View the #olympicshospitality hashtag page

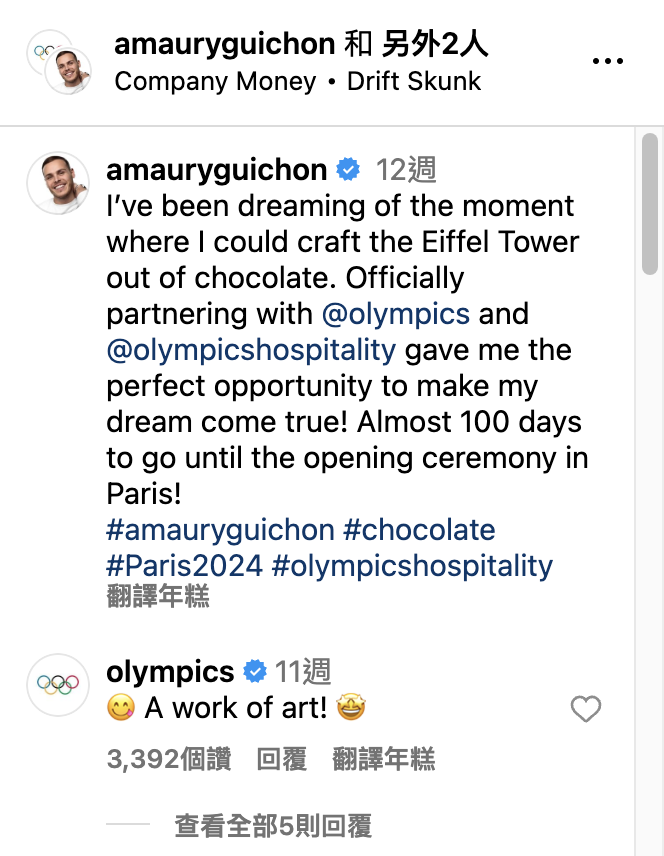411,566
